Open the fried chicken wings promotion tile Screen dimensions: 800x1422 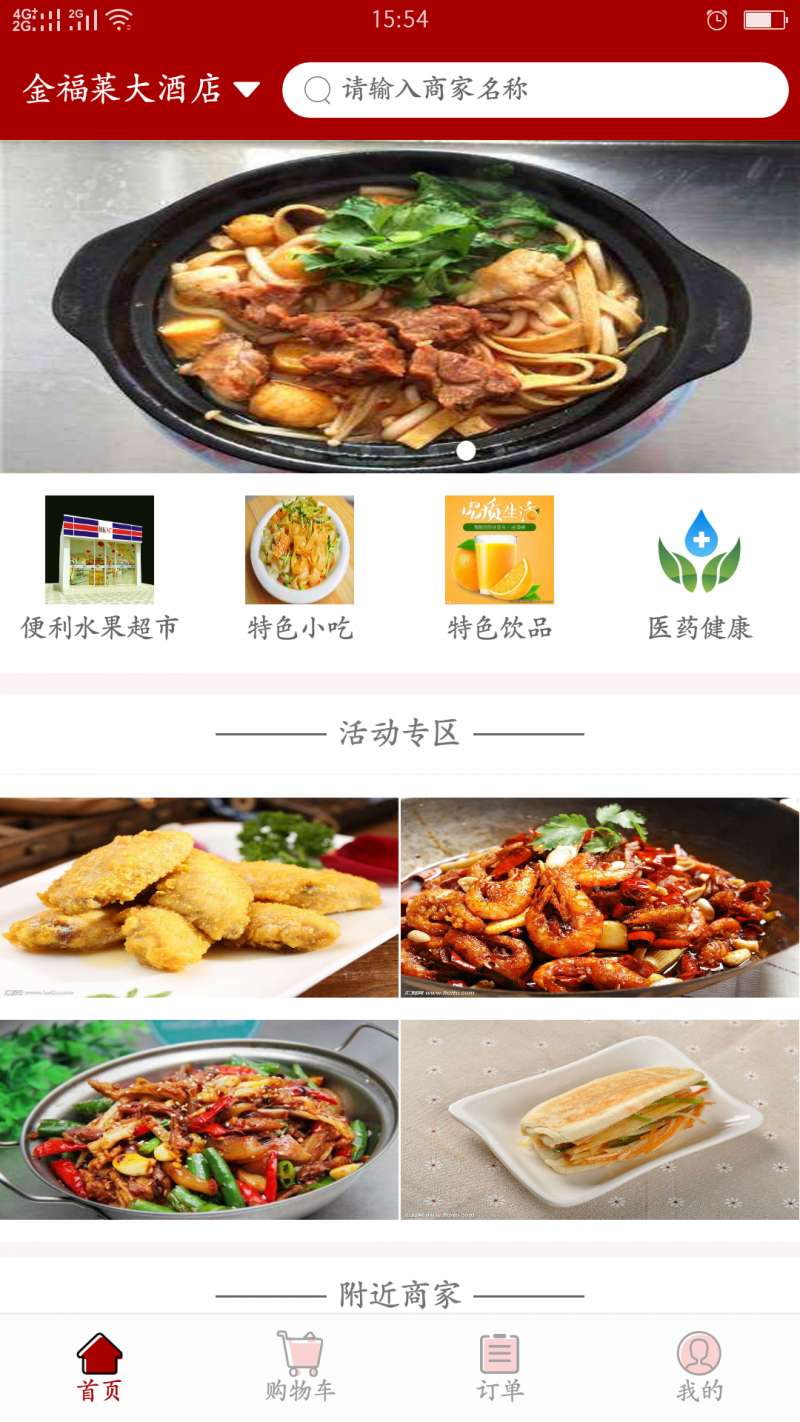click(x=199, y=897)
